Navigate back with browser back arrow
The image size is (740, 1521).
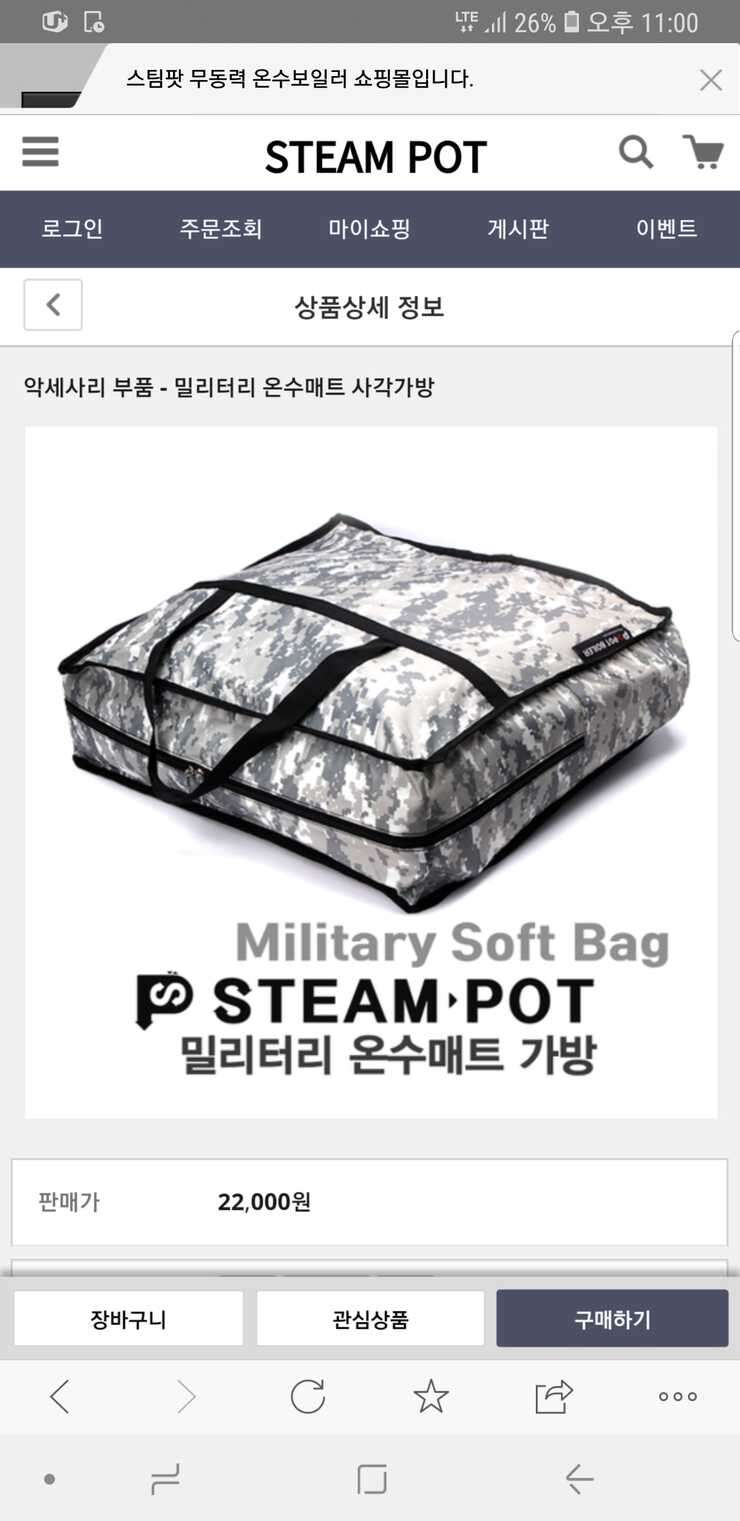click(x=60, y=1396)
